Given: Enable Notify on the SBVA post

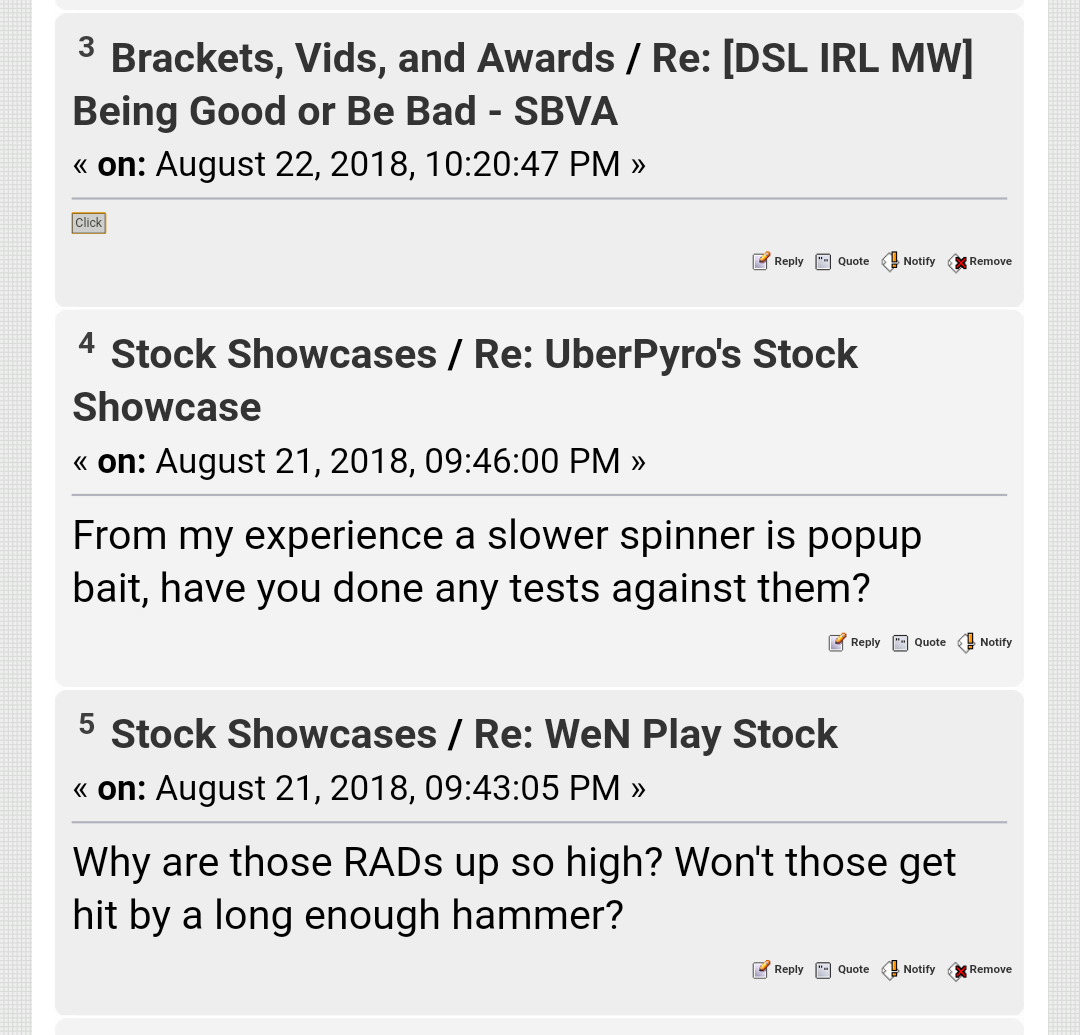Looking at the screenshot, I should click(908, 262).
